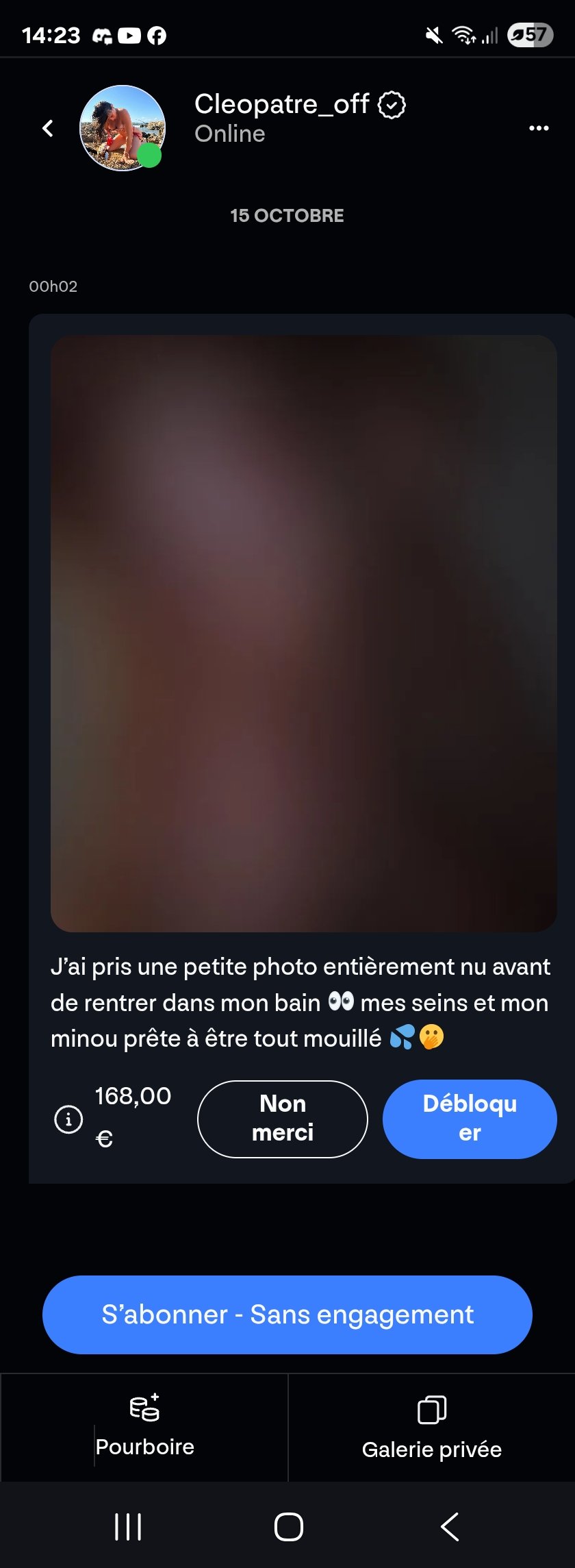Go back using the header arrow
Image resolution: width=575 pixels, height=1568 pixels.
48,128
